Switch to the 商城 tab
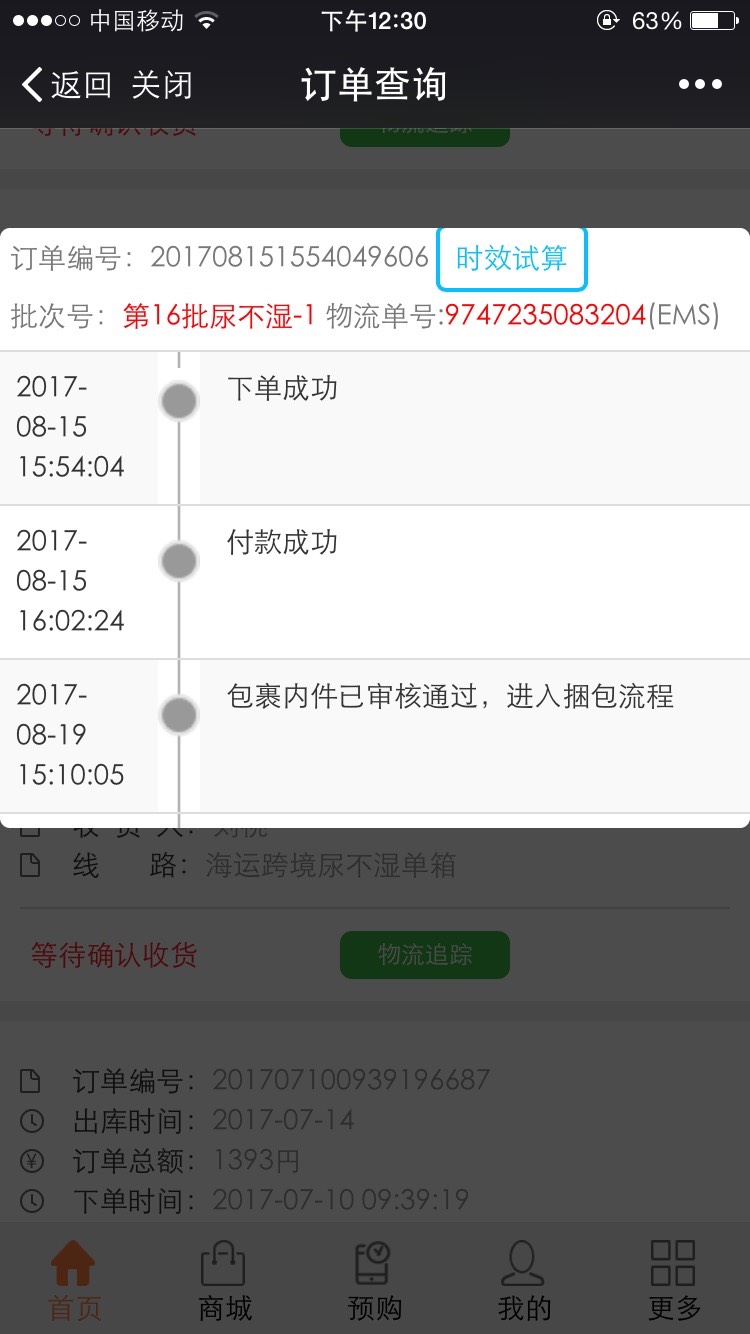Image resolution: width=750 pixels, height=1334 pixels. point(225,1279)
